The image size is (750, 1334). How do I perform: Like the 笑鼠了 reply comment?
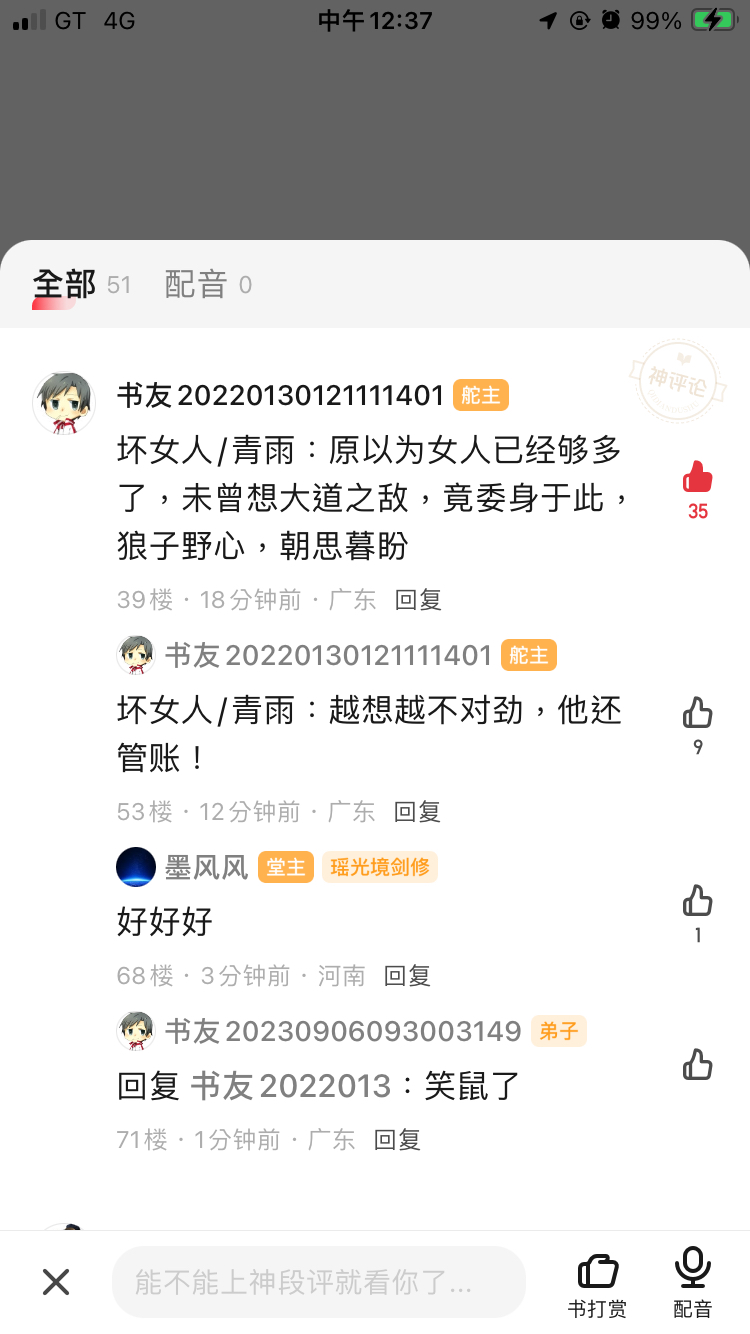(697, 1065)
